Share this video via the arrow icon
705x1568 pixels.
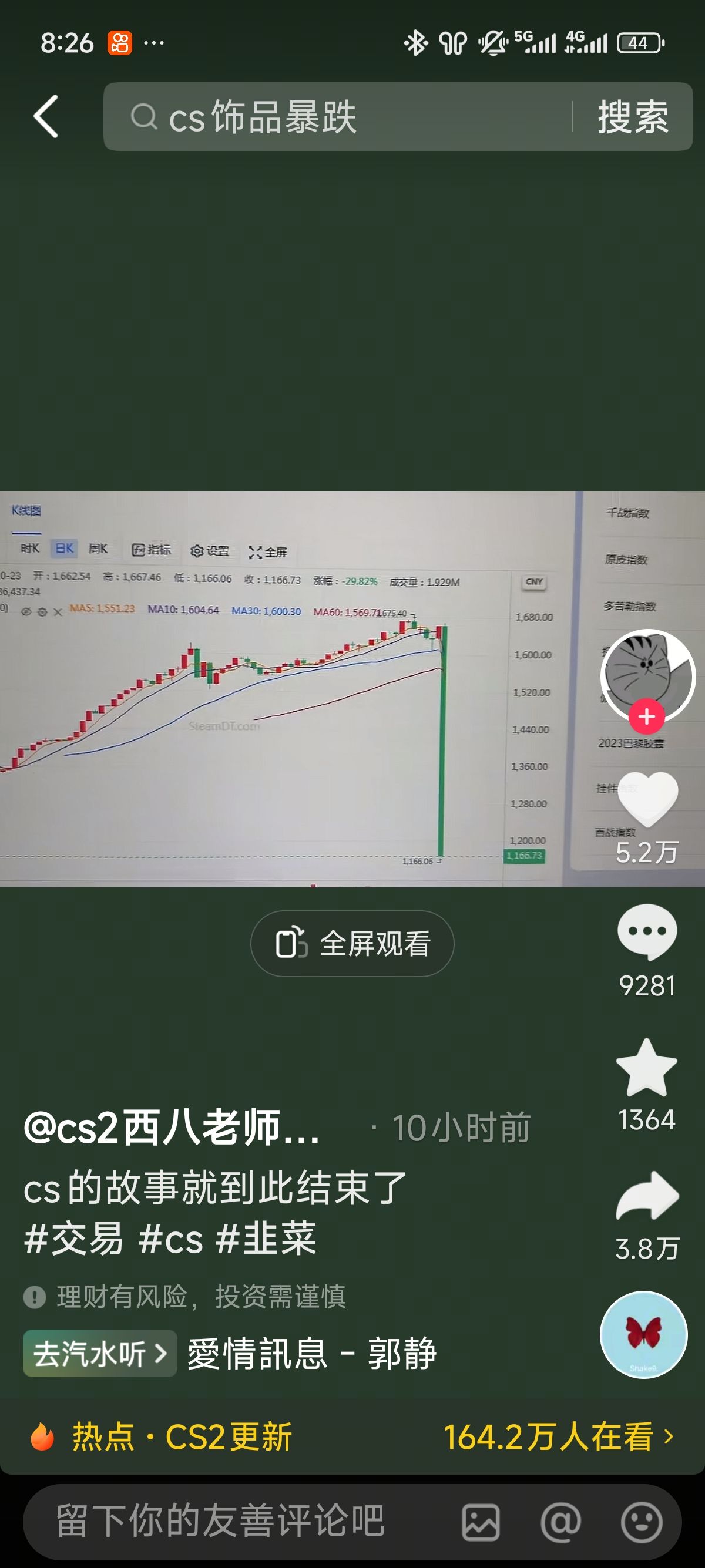pos(647,1196)
